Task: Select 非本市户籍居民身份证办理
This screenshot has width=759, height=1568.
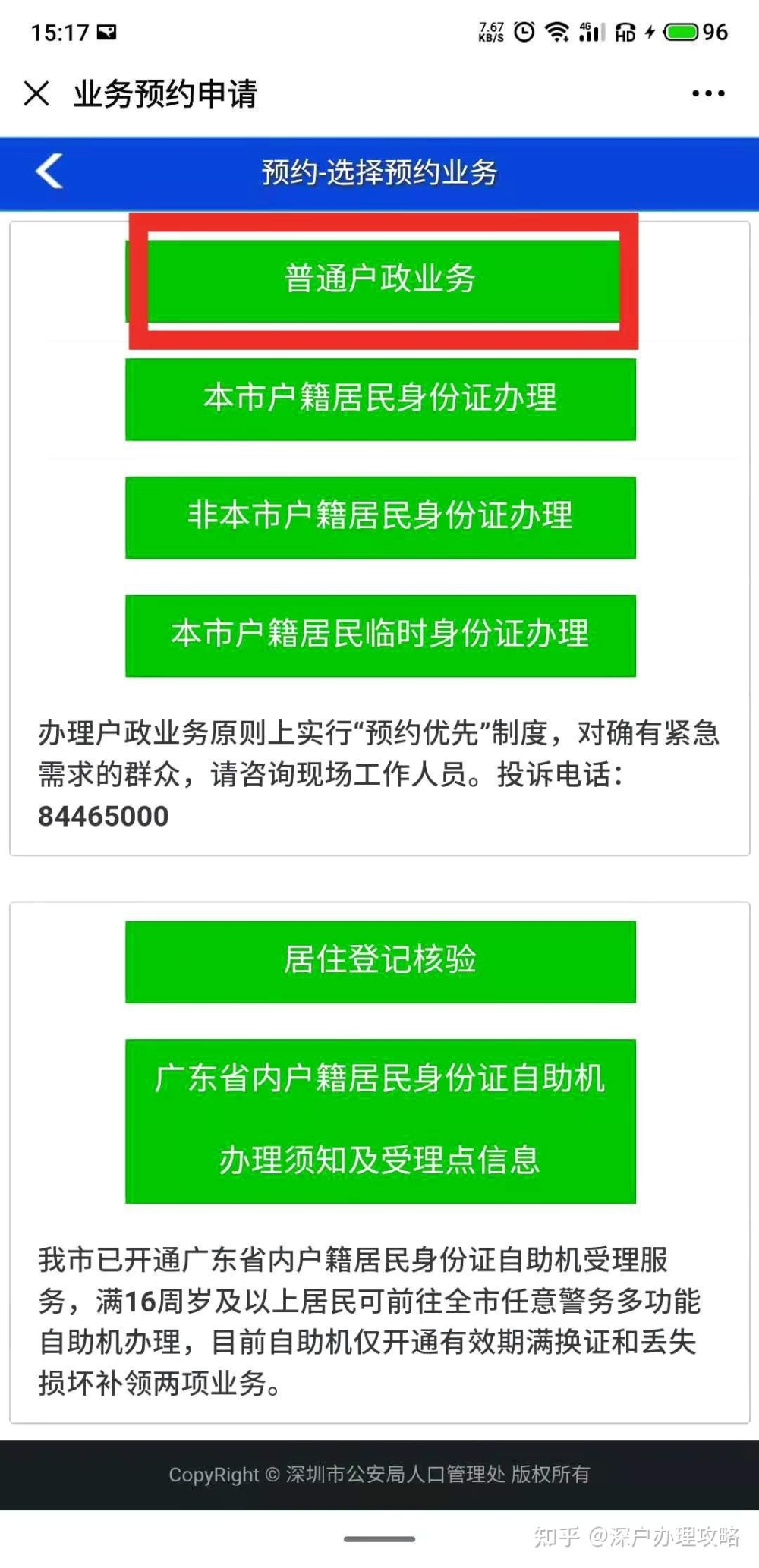Action: point(380,518)
